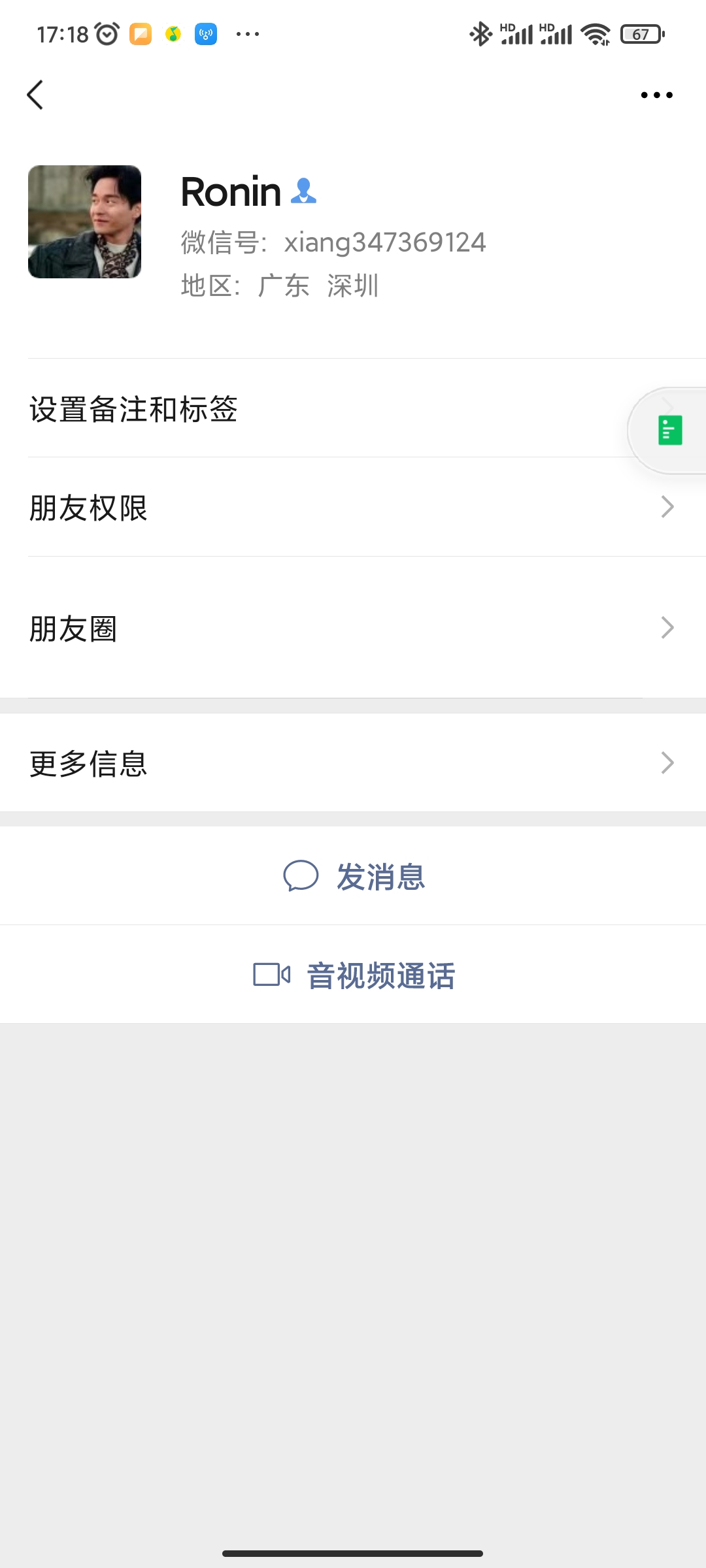Viewport: 706px width, 1568px height.
Task: Tap the 发消息 button to message Ronin
Action: pos(381,877)
